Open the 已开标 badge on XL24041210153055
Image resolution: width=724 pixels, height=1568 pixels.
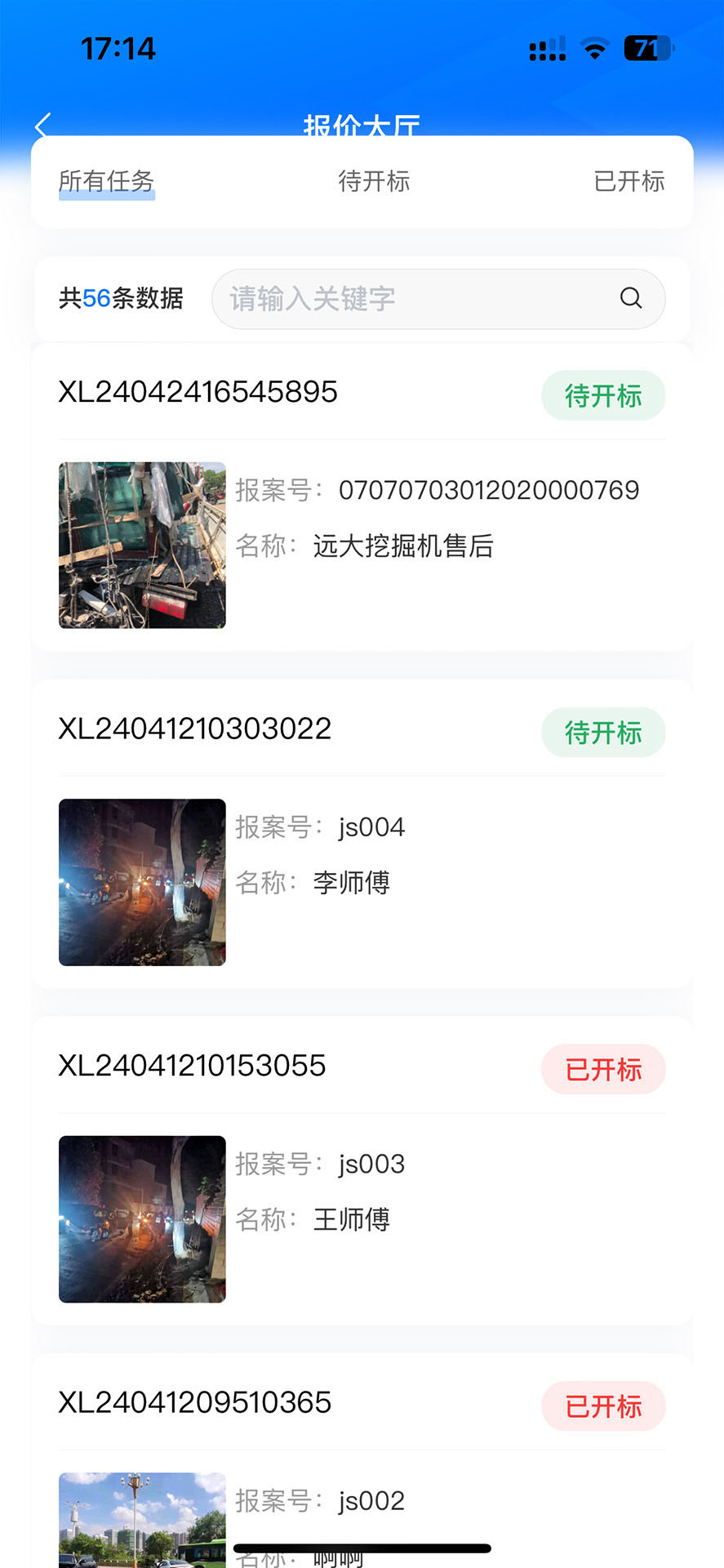click(x=603, y=1068)
